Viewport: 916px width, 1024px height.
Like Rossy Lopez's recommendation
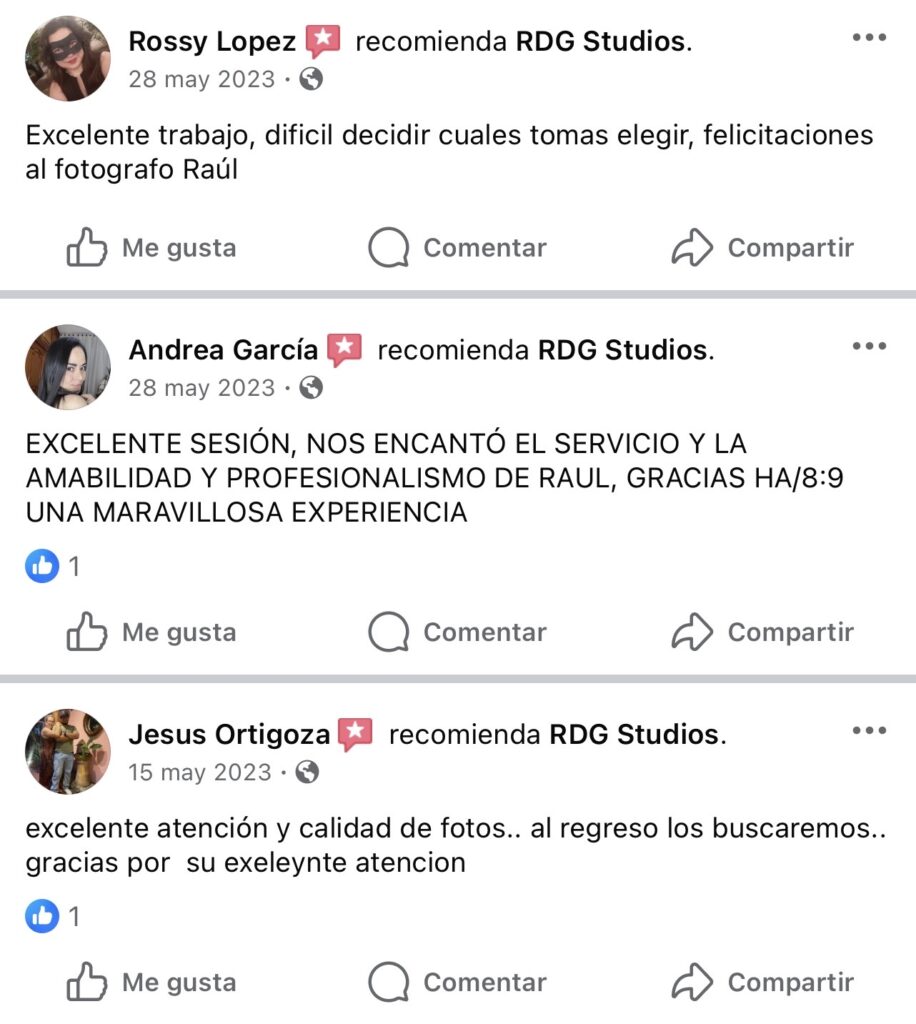(x=152, y=248)
